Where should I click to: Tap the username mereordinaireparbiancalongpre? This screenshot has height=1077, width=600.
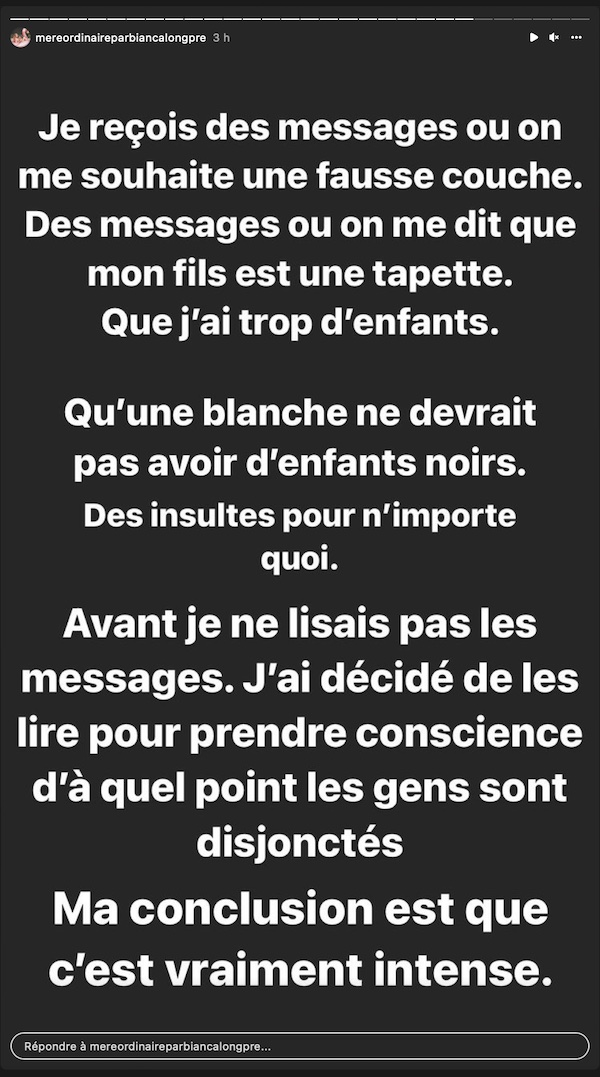point(120,38)
